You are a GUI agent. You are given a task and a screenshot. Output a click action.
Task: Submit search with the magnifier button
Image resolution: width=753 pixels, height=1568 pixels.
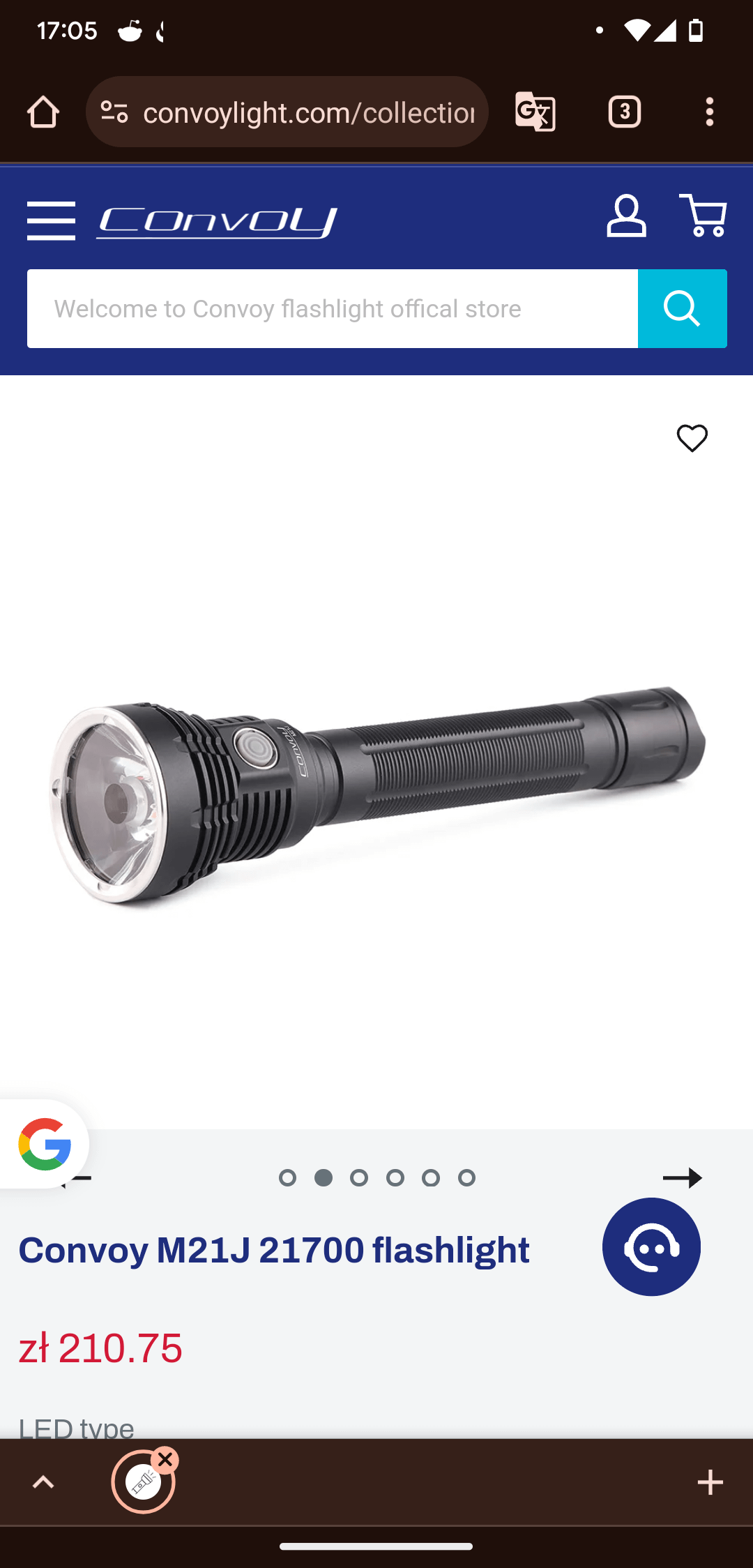pyautogui.click(x=682, y=308)
